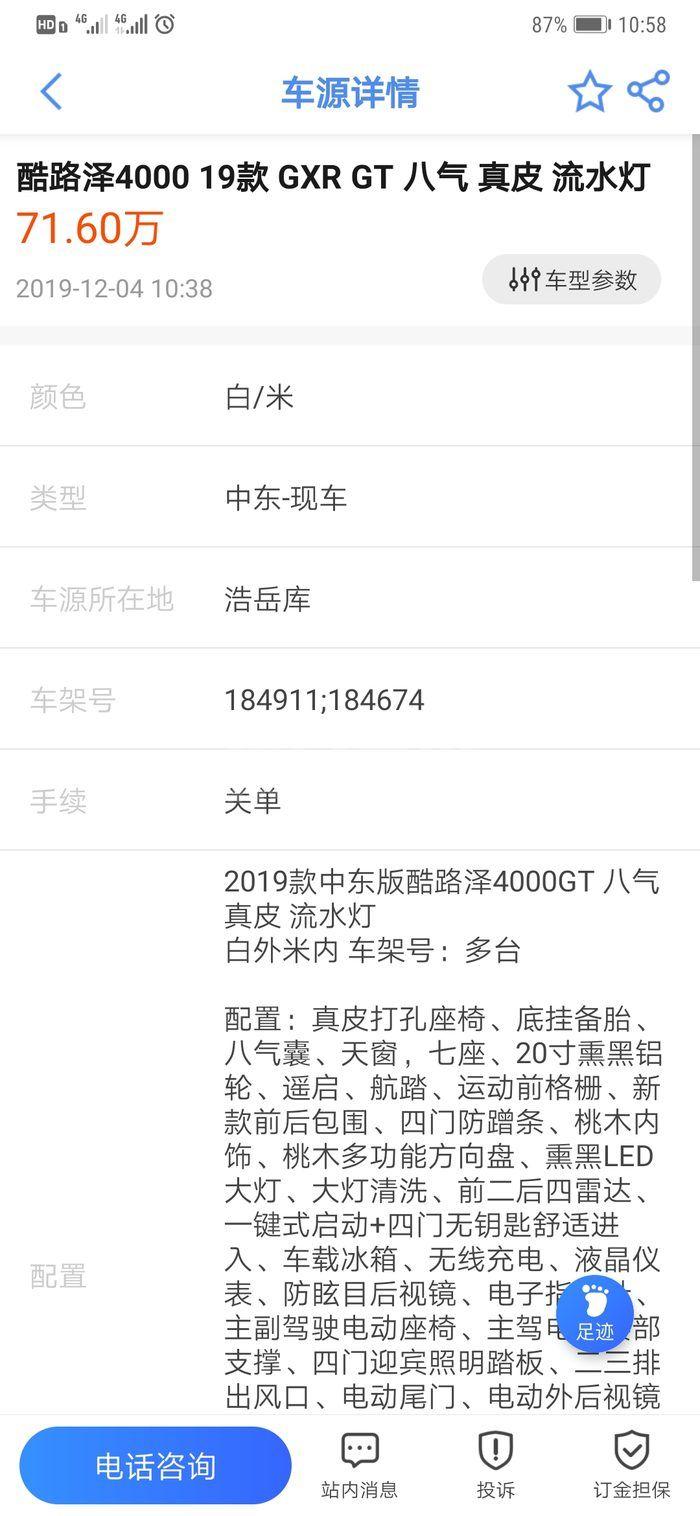Viewport: 700px width, 1516px height.
Task: Open 订金担保 deposit guarantee
Action: [x=631, y=1464]
